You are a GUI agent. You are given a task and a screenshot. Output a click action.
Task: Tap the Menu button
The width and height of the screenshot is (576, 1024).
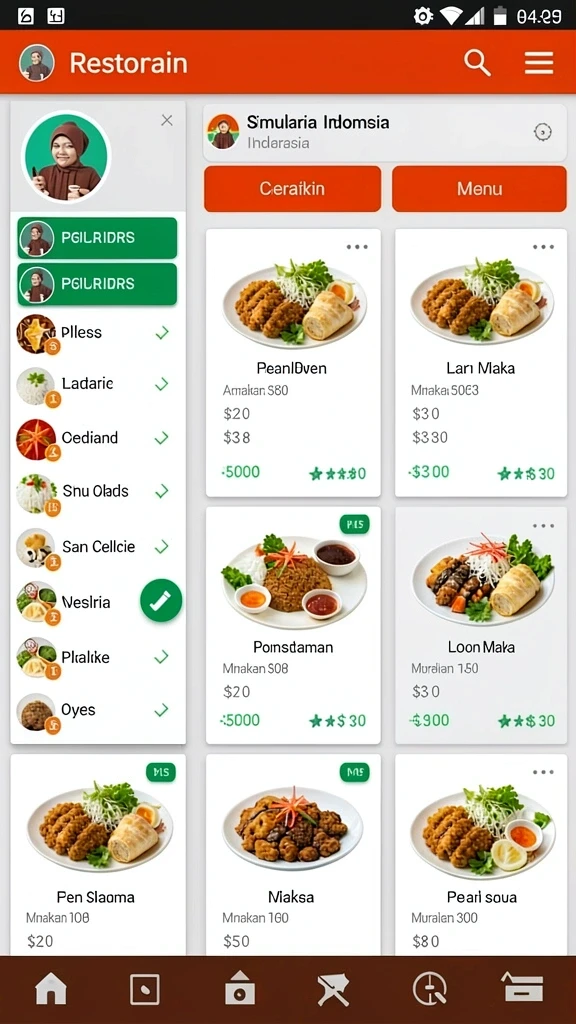tap(479, 189)
